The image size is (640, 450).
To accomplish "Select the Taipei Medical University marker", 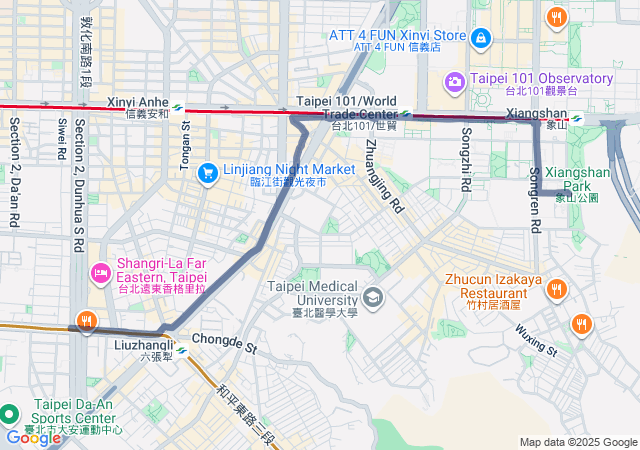I will coord(373,295).
